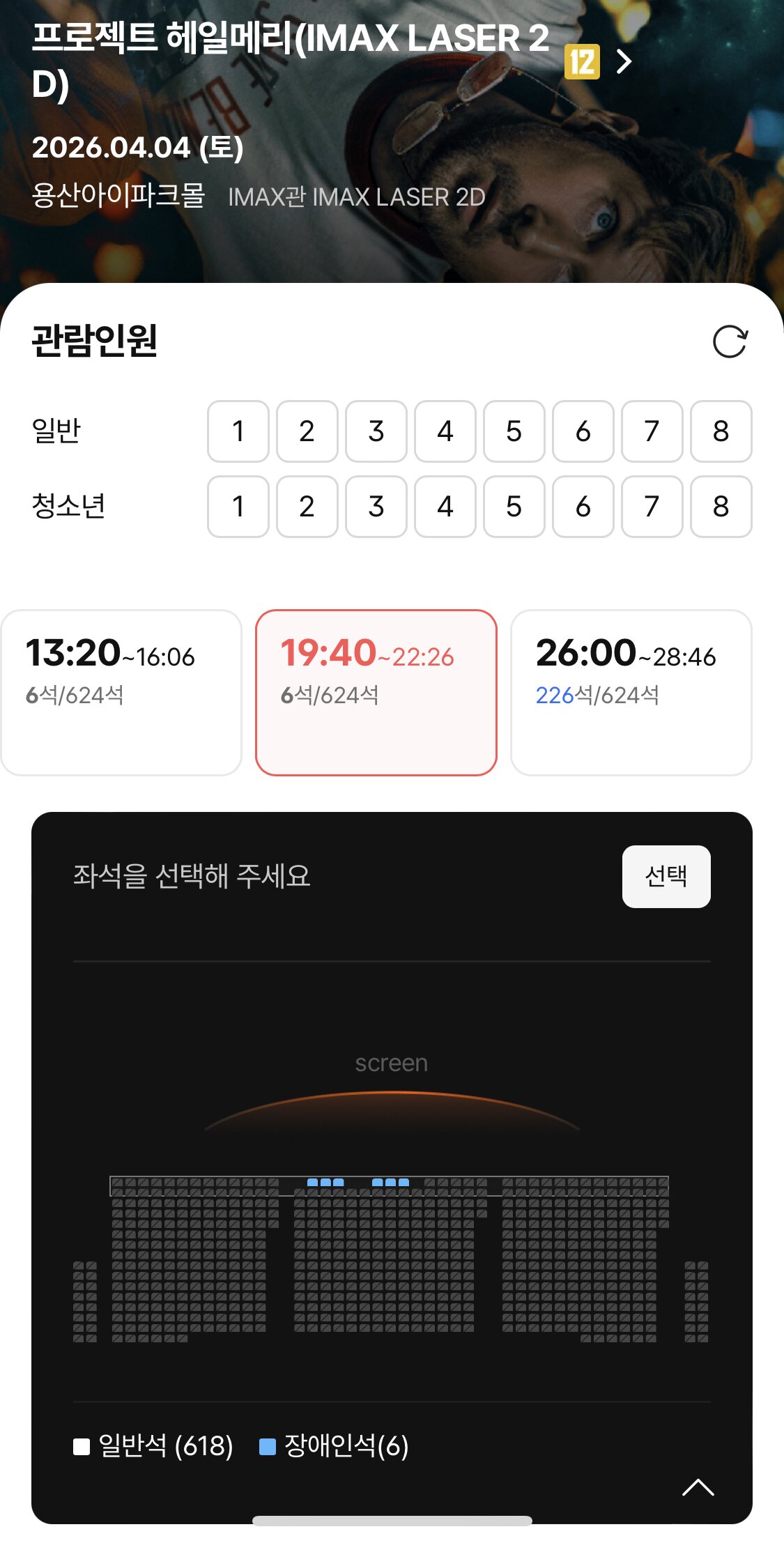Reset viewer count with the refresh icon

[730, 341]
